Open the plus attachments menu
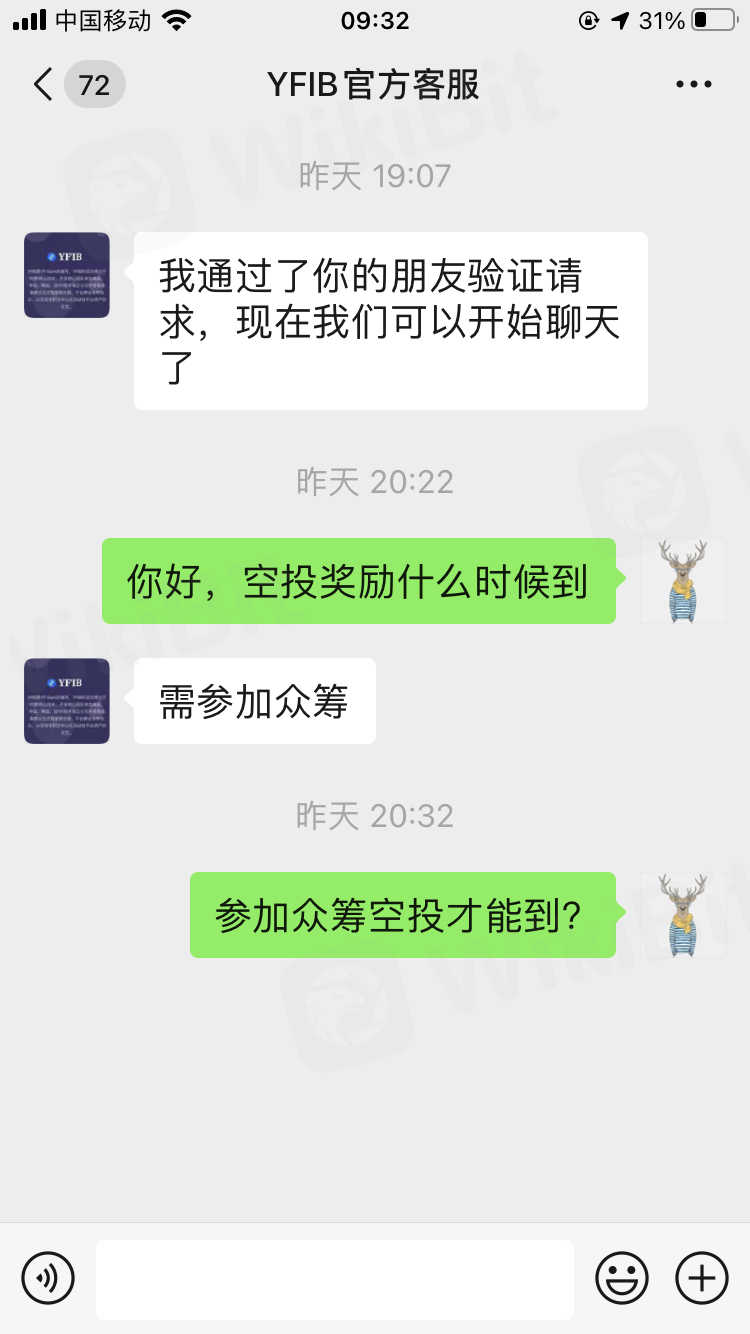The image size is (750, 1334). tap(702, 1278)
